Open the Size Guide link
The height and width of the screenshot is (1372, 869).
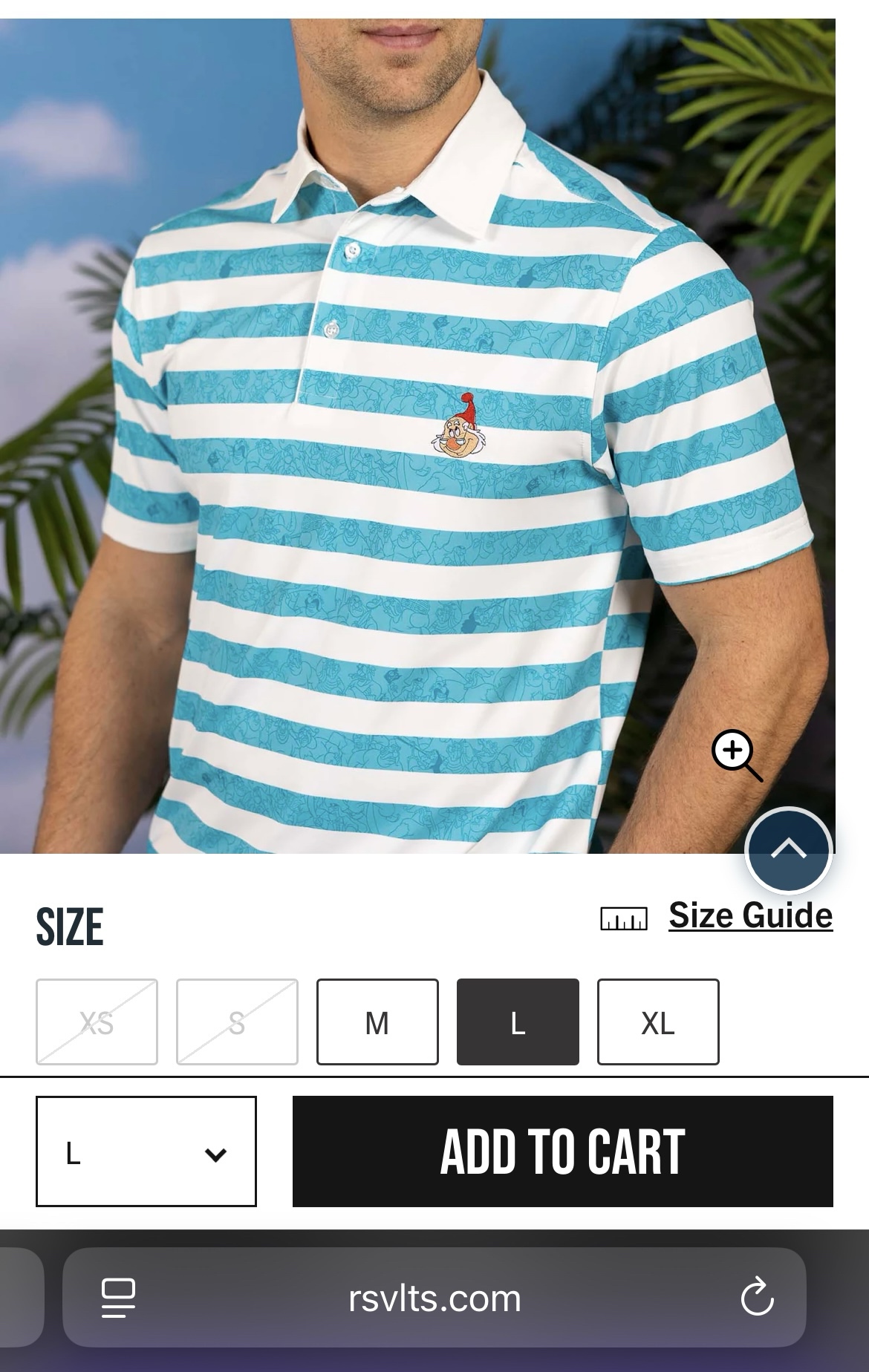coord(750,915)
